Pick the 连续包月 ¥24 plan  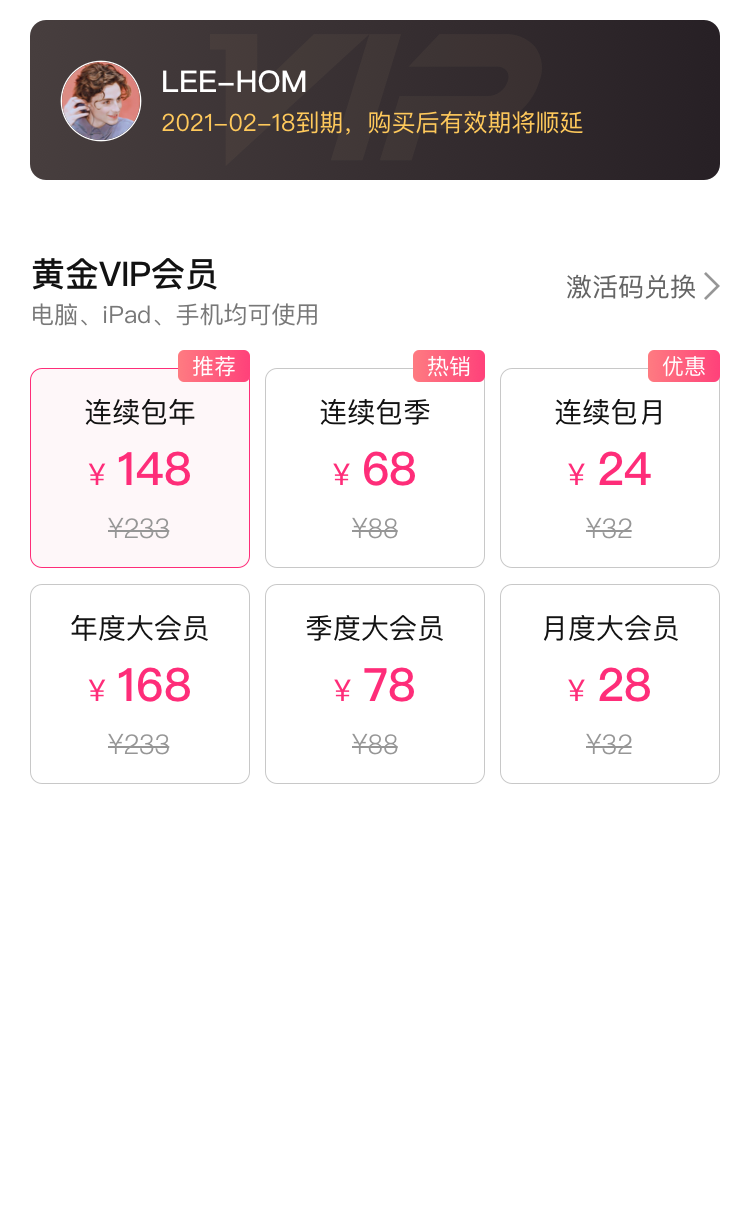[610, 468]
